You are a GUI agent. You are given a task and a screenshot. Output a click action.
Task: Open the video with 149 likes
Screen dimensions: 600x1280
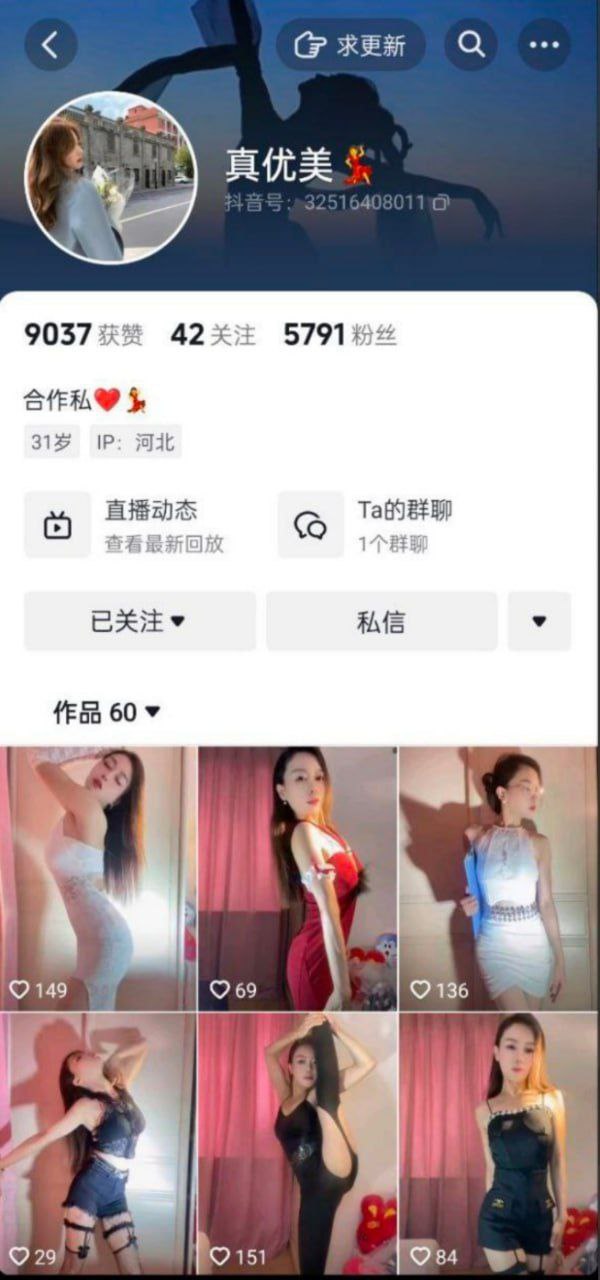[98, 878]
